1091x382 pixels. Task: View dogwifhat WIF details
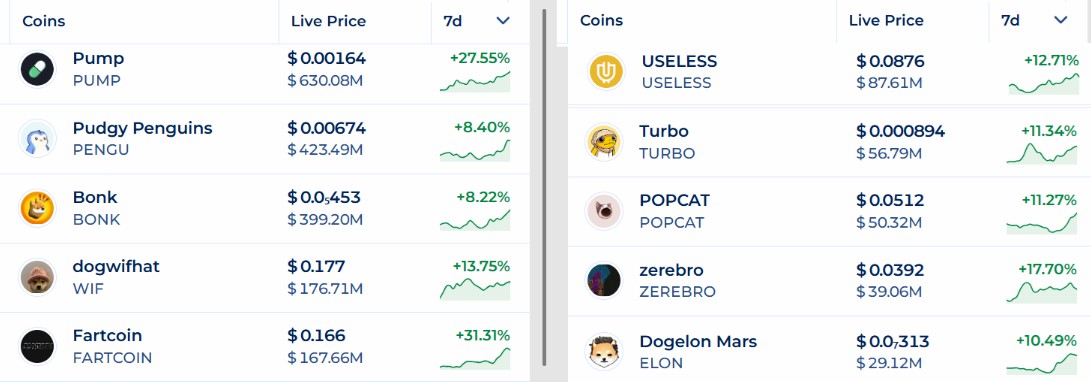264,278
